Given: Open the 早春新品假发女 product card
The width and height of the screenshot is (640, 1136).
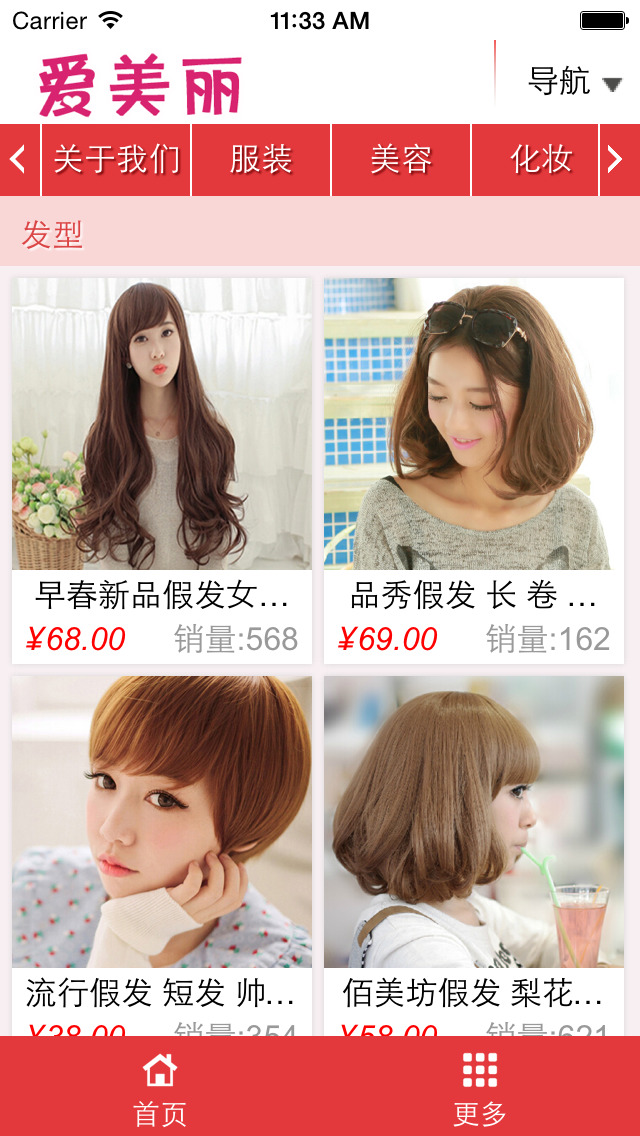Looking at the screenshot, I should (x=162, y=470).
